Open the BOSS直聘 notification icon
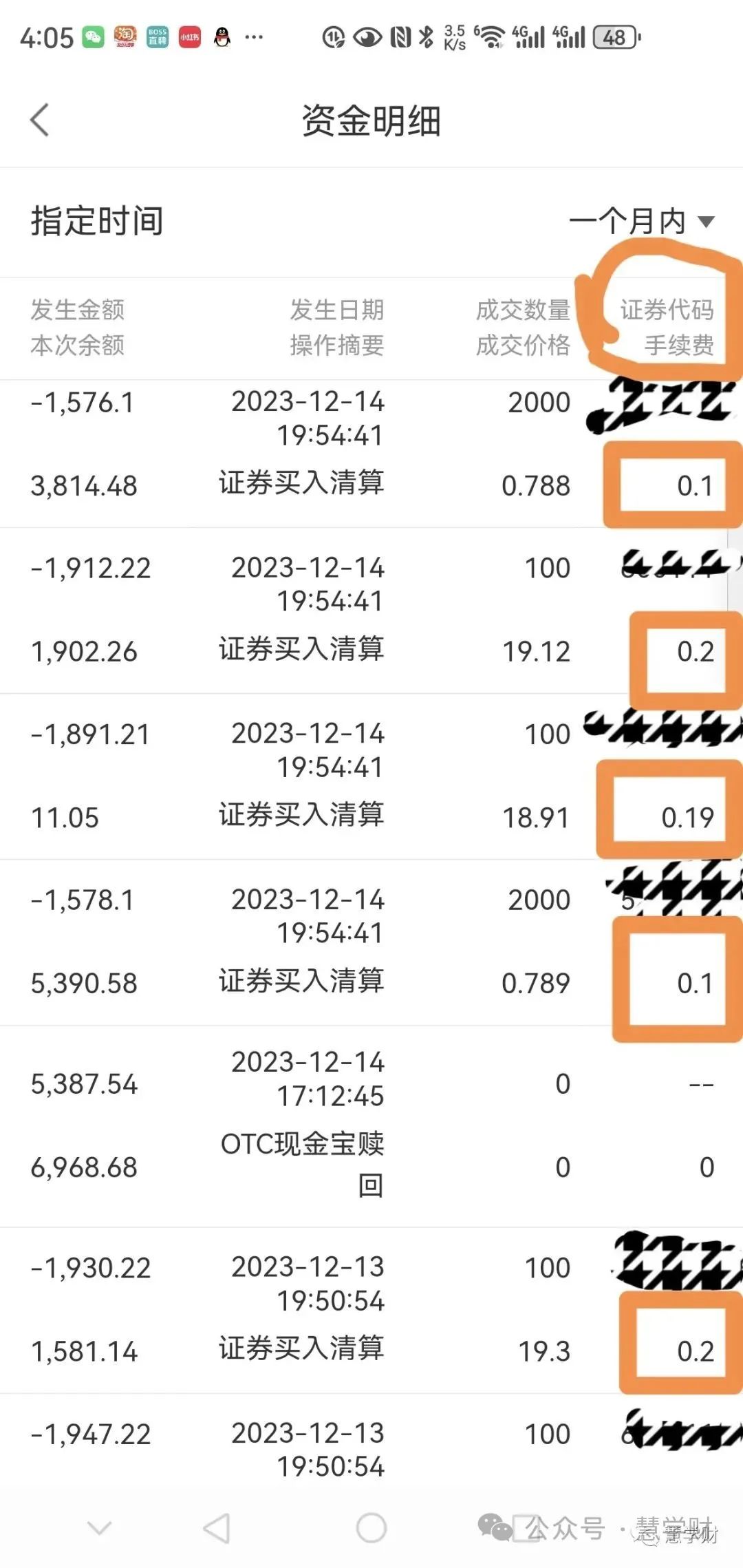This screenshot has height=1568, width=743. tap(156, 36)
